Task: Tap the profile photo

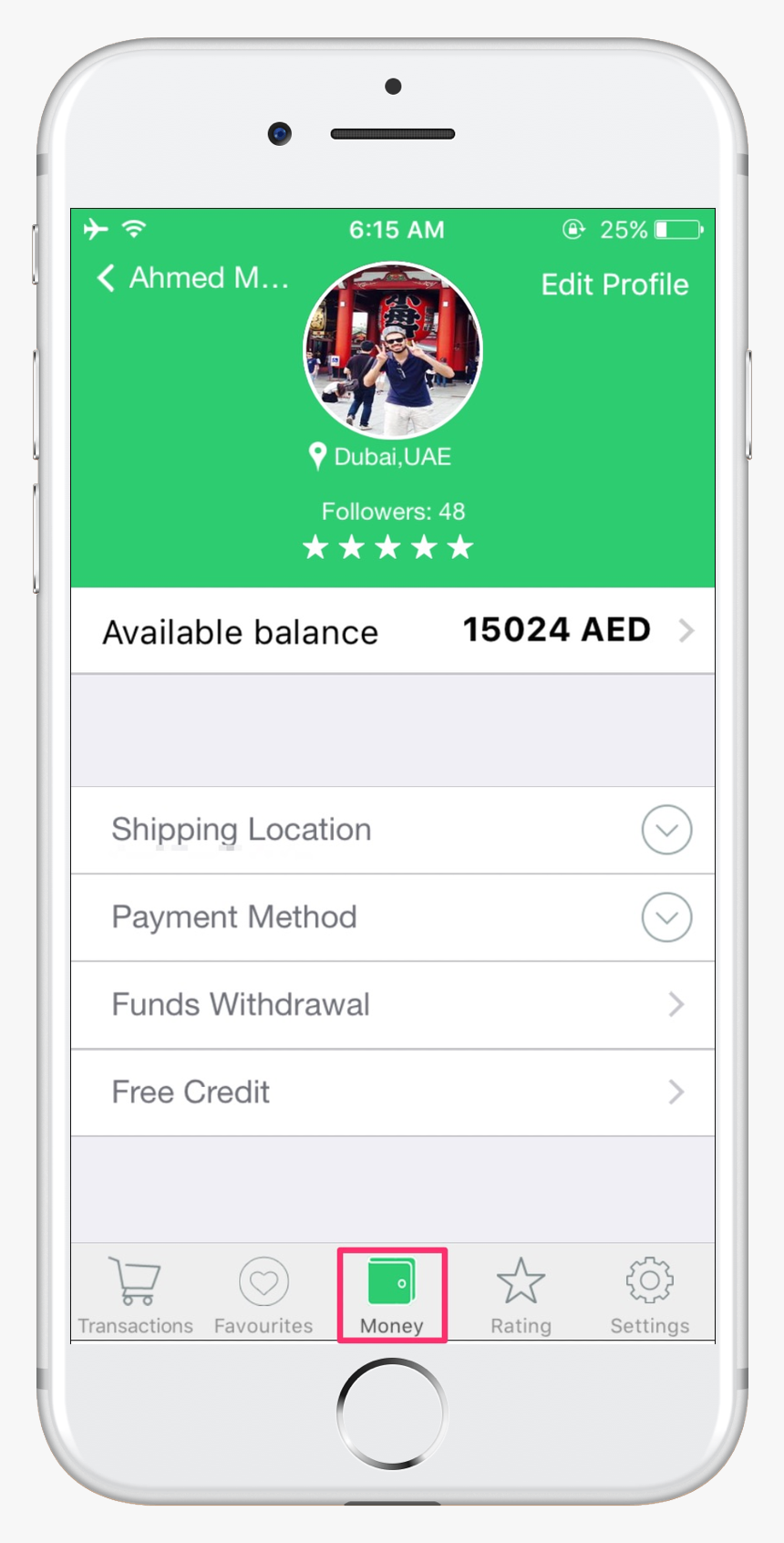Action: [x=393, y=351]
